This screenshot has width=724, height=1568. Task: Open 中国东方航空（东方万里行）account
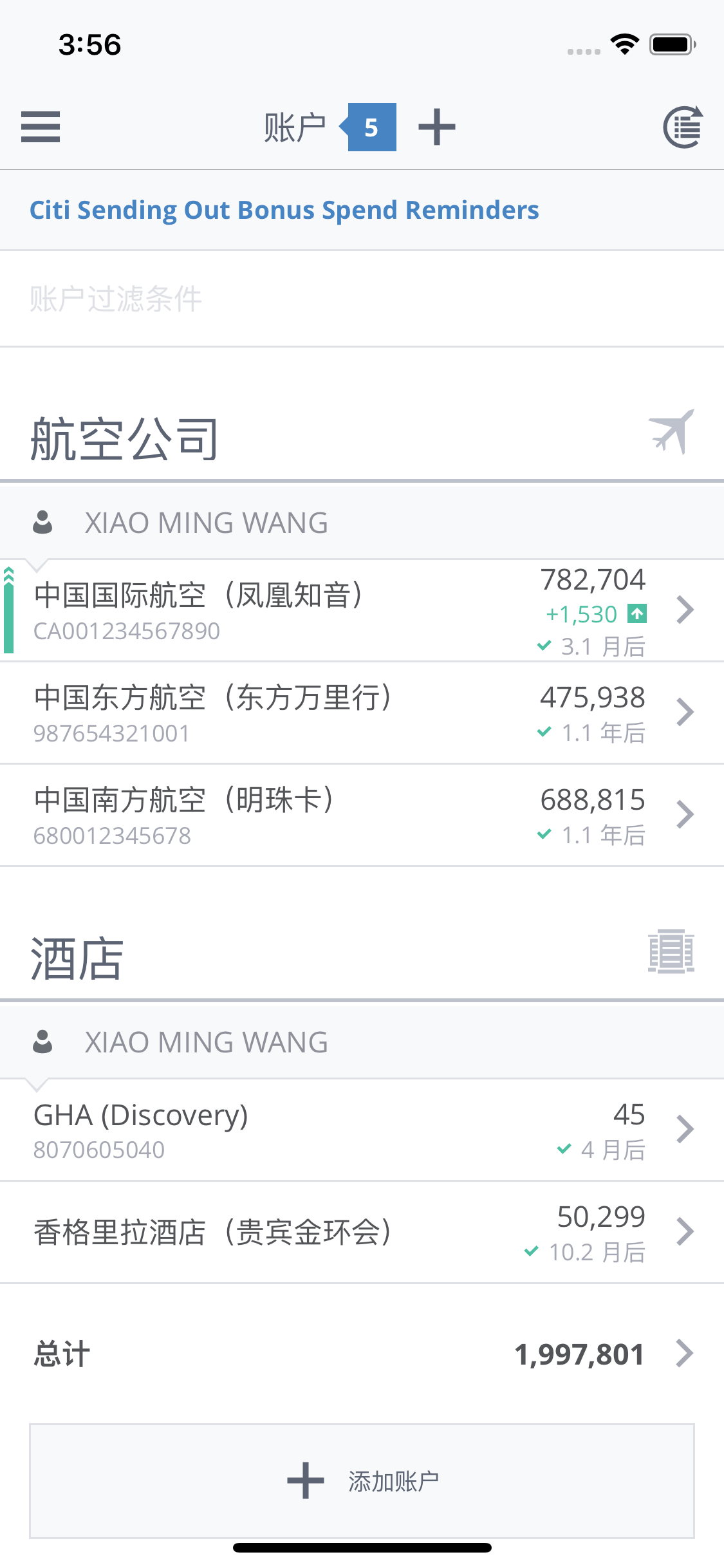362,713
